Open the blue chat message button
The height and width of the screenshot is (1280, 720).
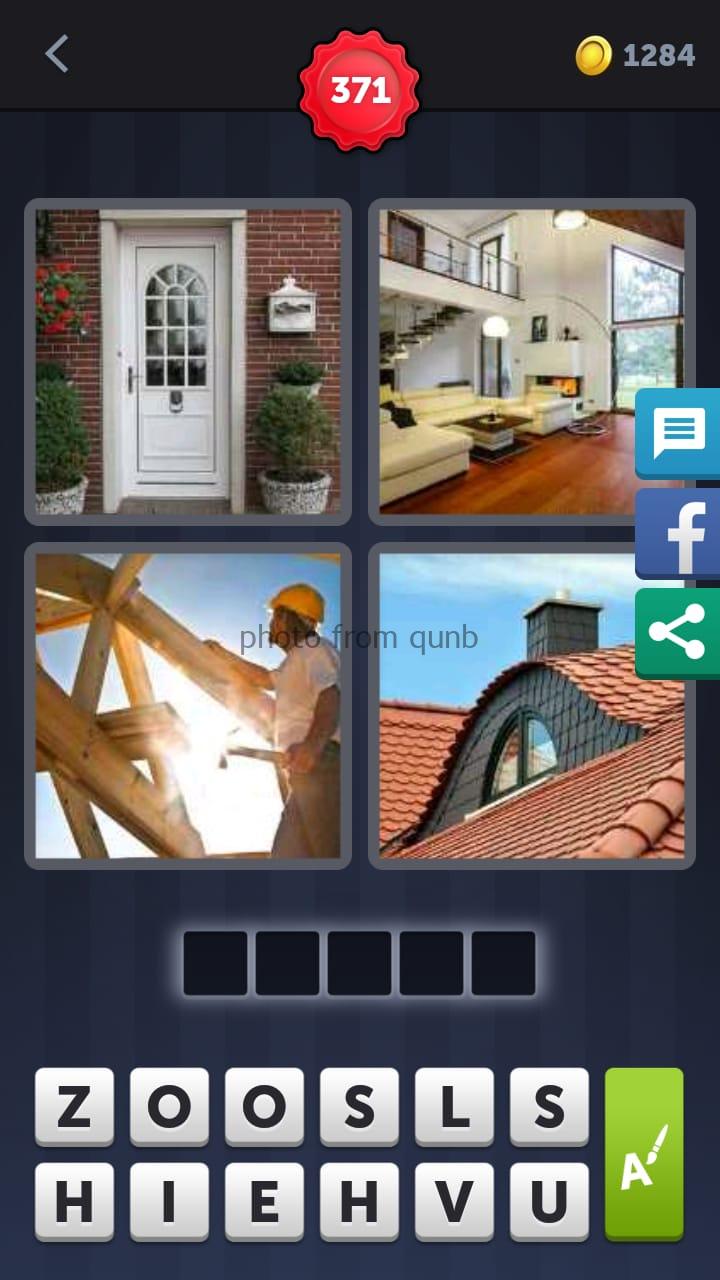[x=678, y=433]
